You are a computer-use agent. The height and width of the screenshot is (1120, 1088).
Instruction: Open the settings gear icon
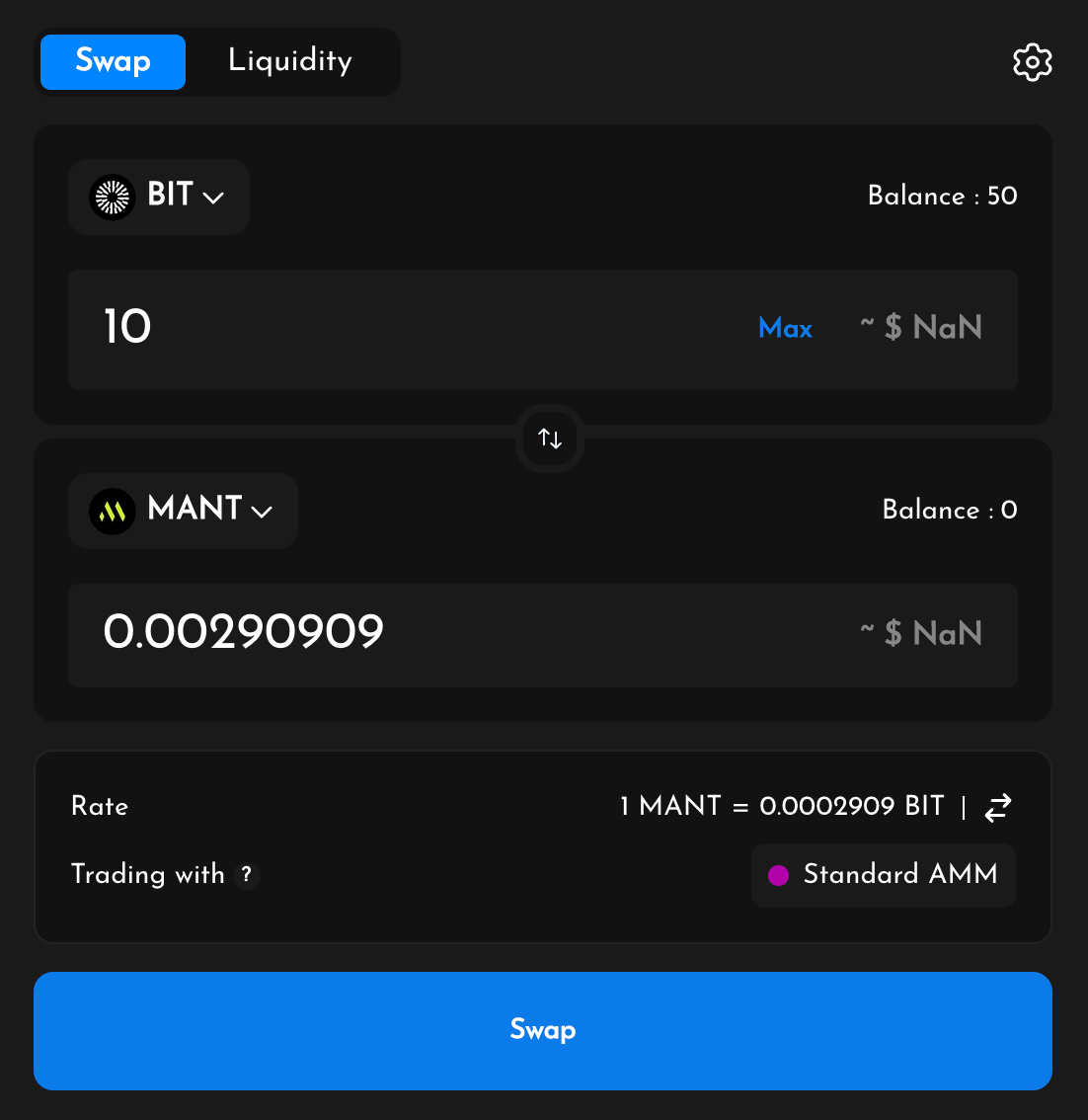click(1032, 62)
